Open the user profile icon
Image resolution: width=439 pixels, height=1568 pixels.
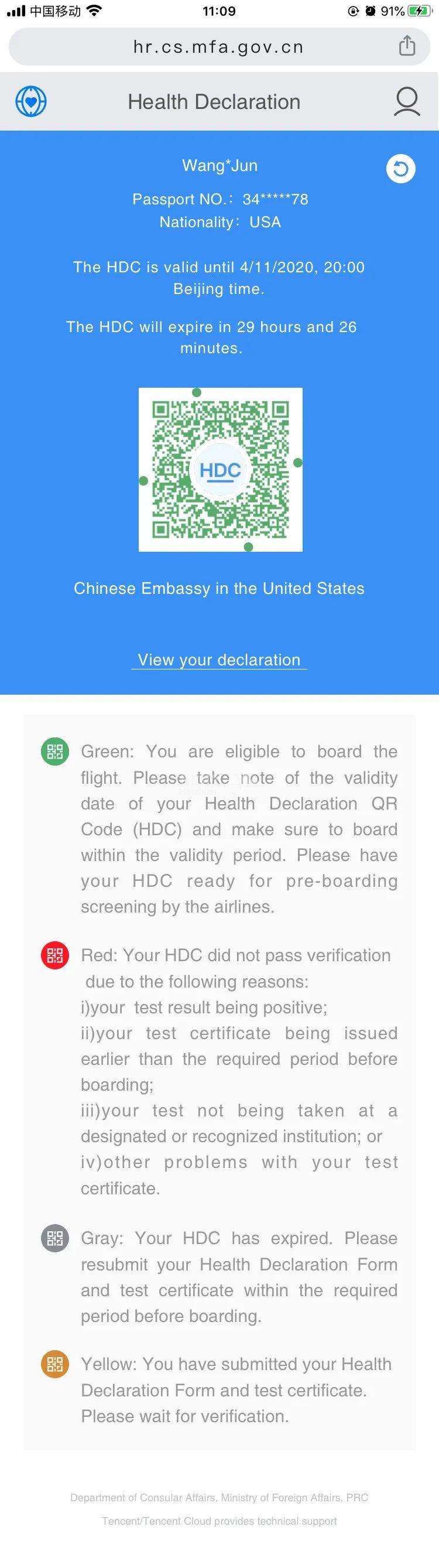pos(406,102)
